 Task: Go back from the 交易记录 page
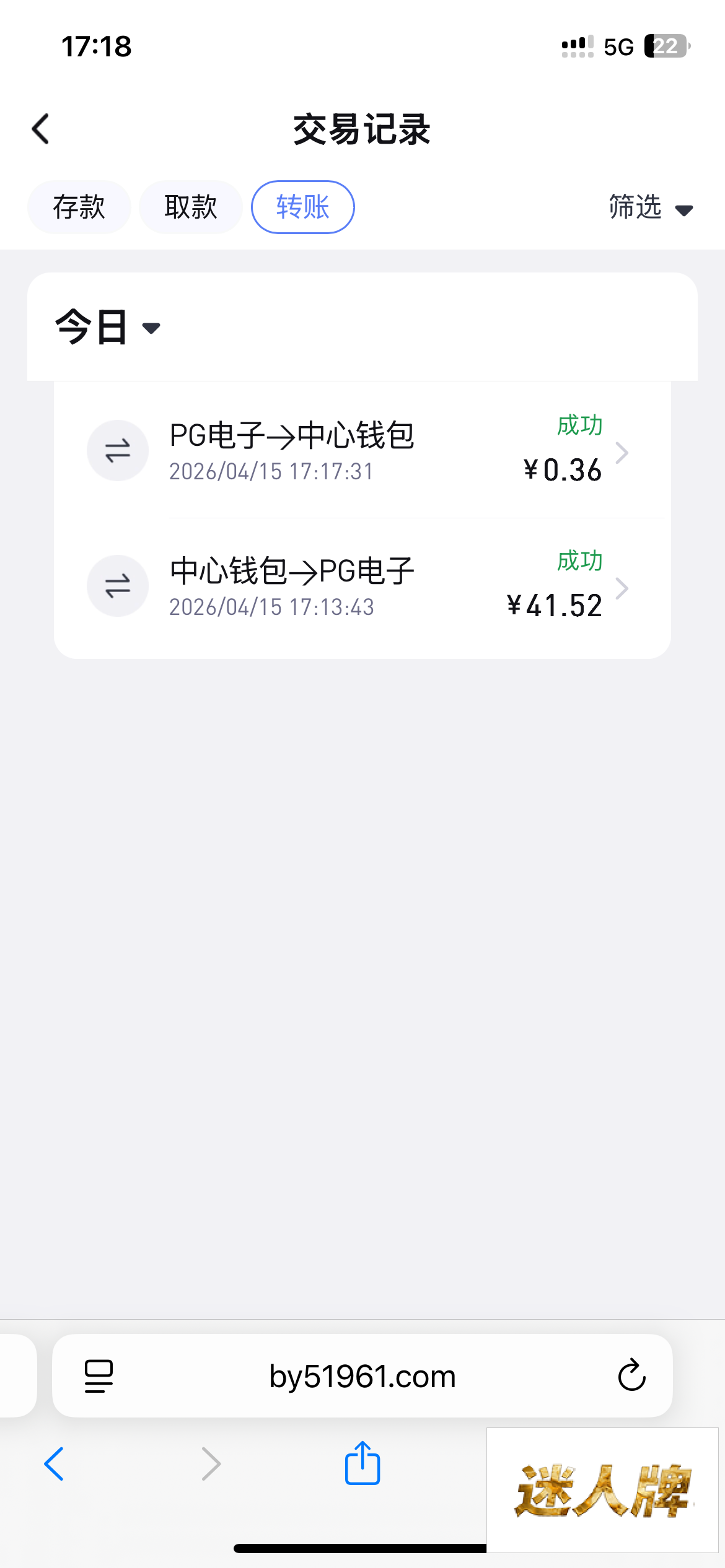click(x=41, y=129)
